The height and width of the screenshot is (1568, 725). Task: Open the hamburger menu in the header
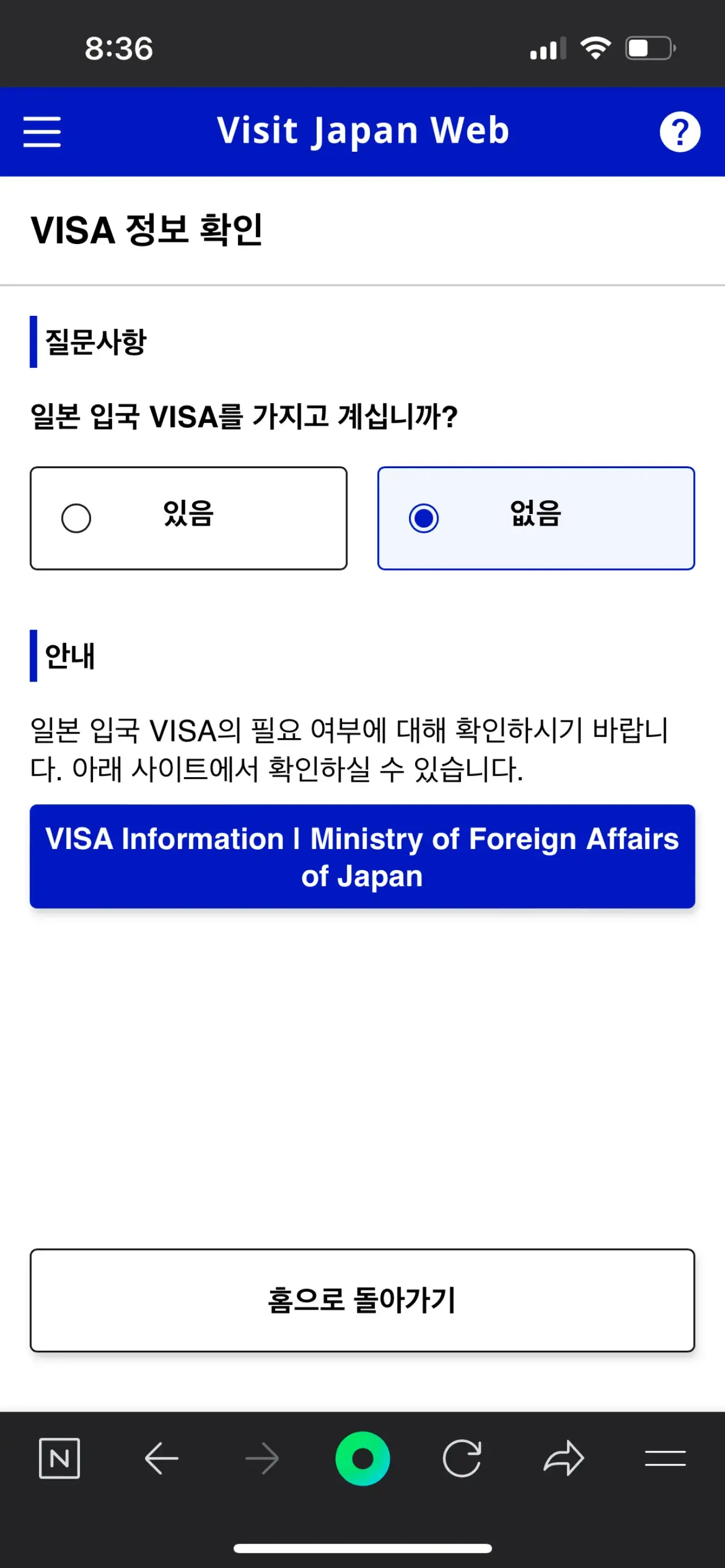[42, 131]
